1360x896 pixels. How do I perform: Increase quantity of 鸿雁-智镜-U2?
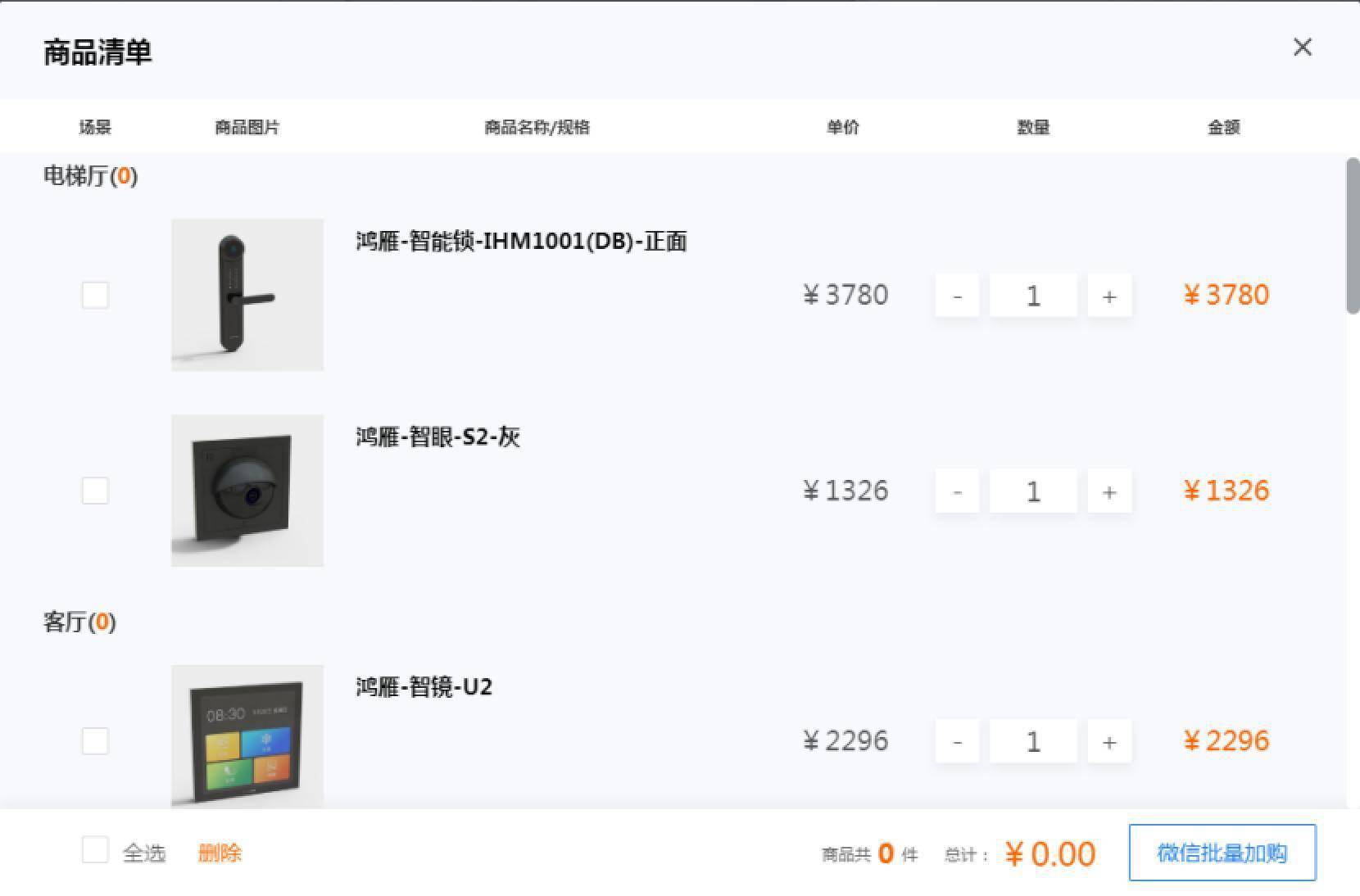coord(1109,740)
